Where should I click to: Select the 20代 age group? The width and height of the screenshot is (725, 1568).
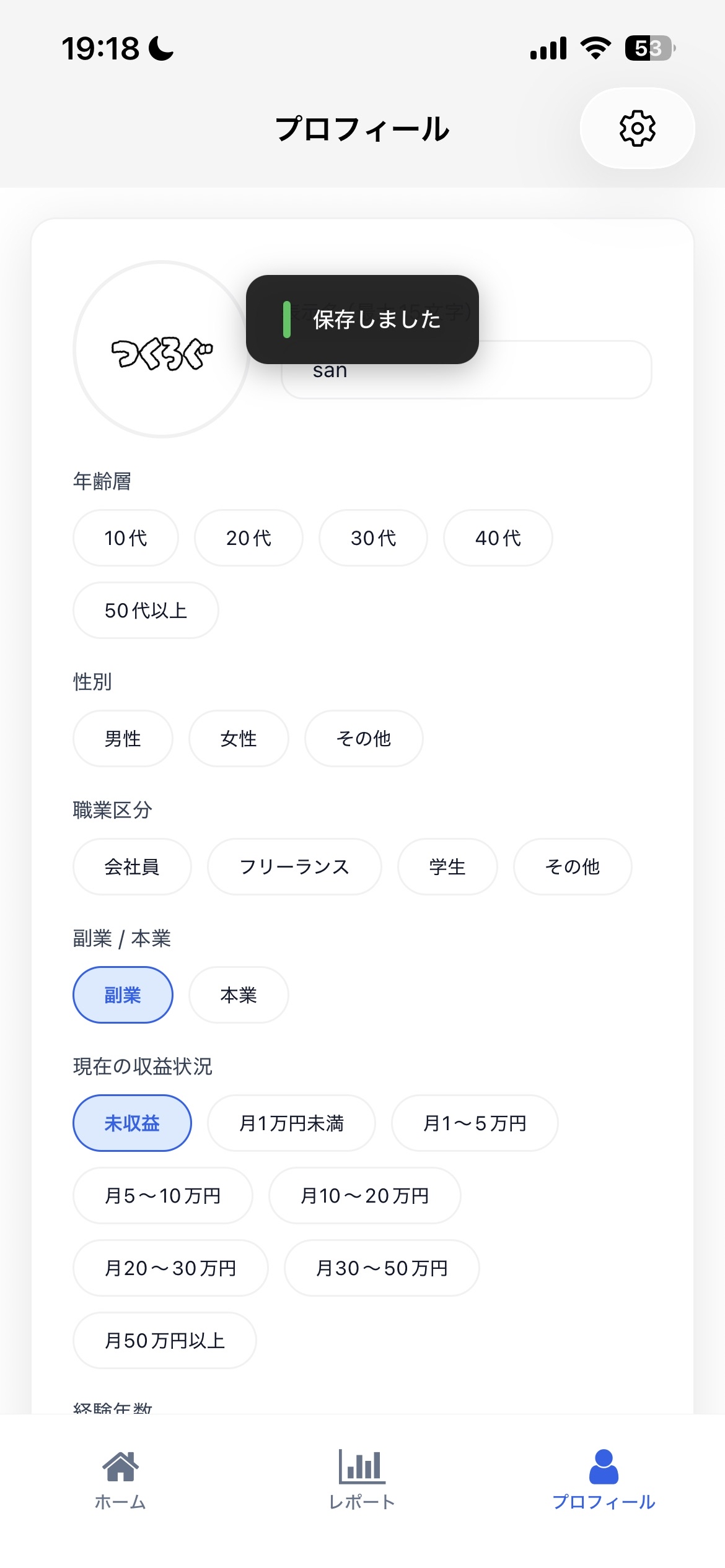point(248,538)
